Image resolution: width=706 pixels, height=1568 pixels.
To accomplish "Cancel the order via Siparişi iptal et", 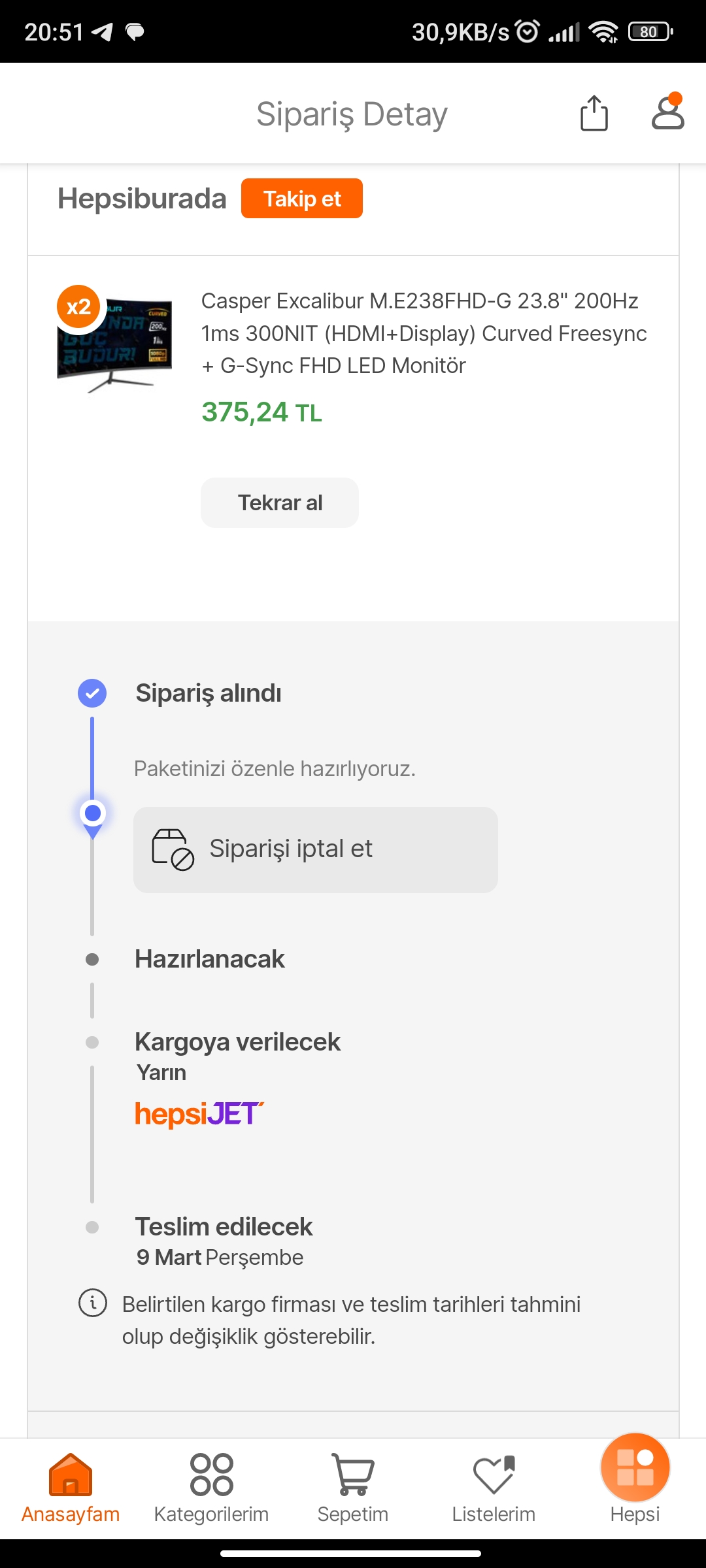I will pyautogui.click(x=316, y=849).
